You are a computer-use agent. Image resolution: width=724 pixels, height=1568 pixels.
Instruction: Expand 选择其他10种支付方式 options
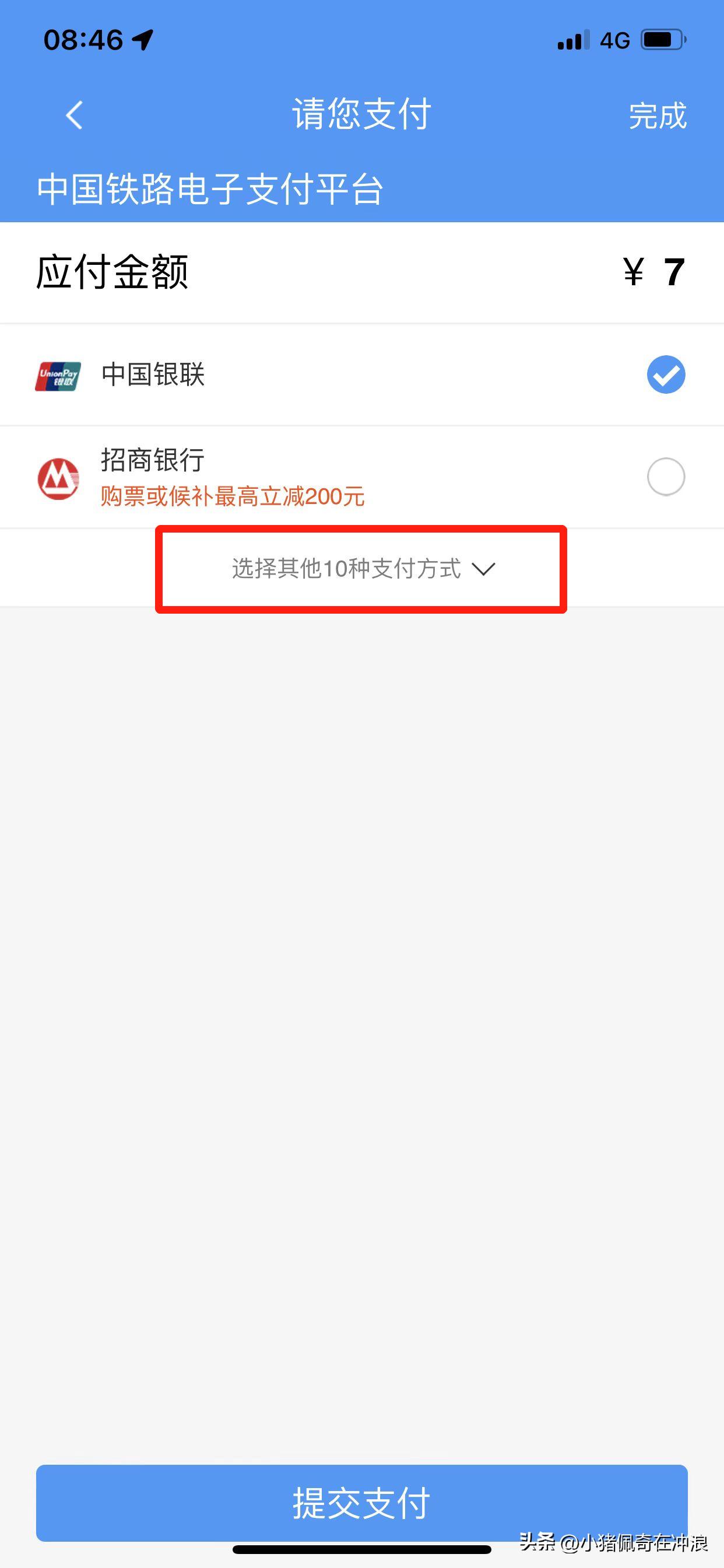pos(345,568)
